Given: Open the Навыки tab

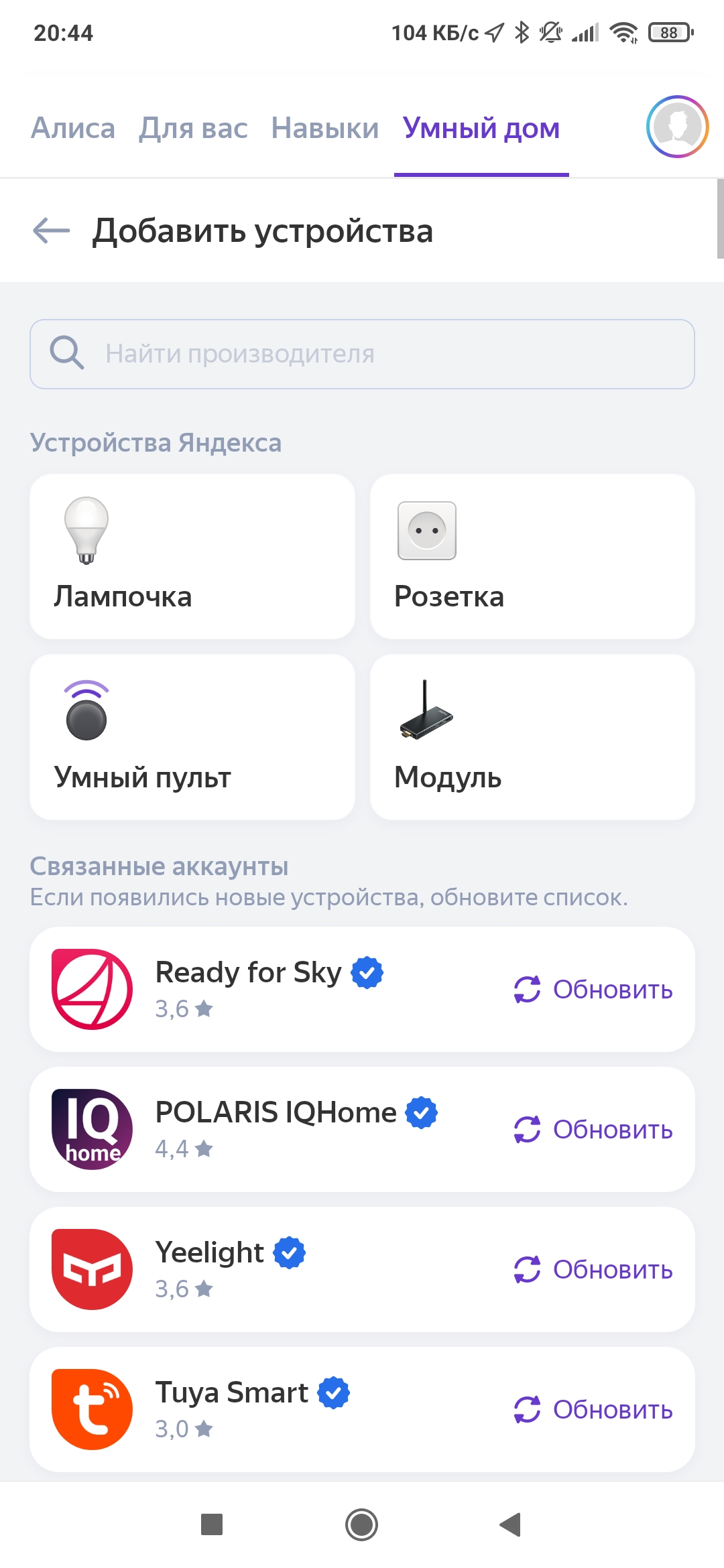Looking at the screenshot, I should tap(325, 128).
